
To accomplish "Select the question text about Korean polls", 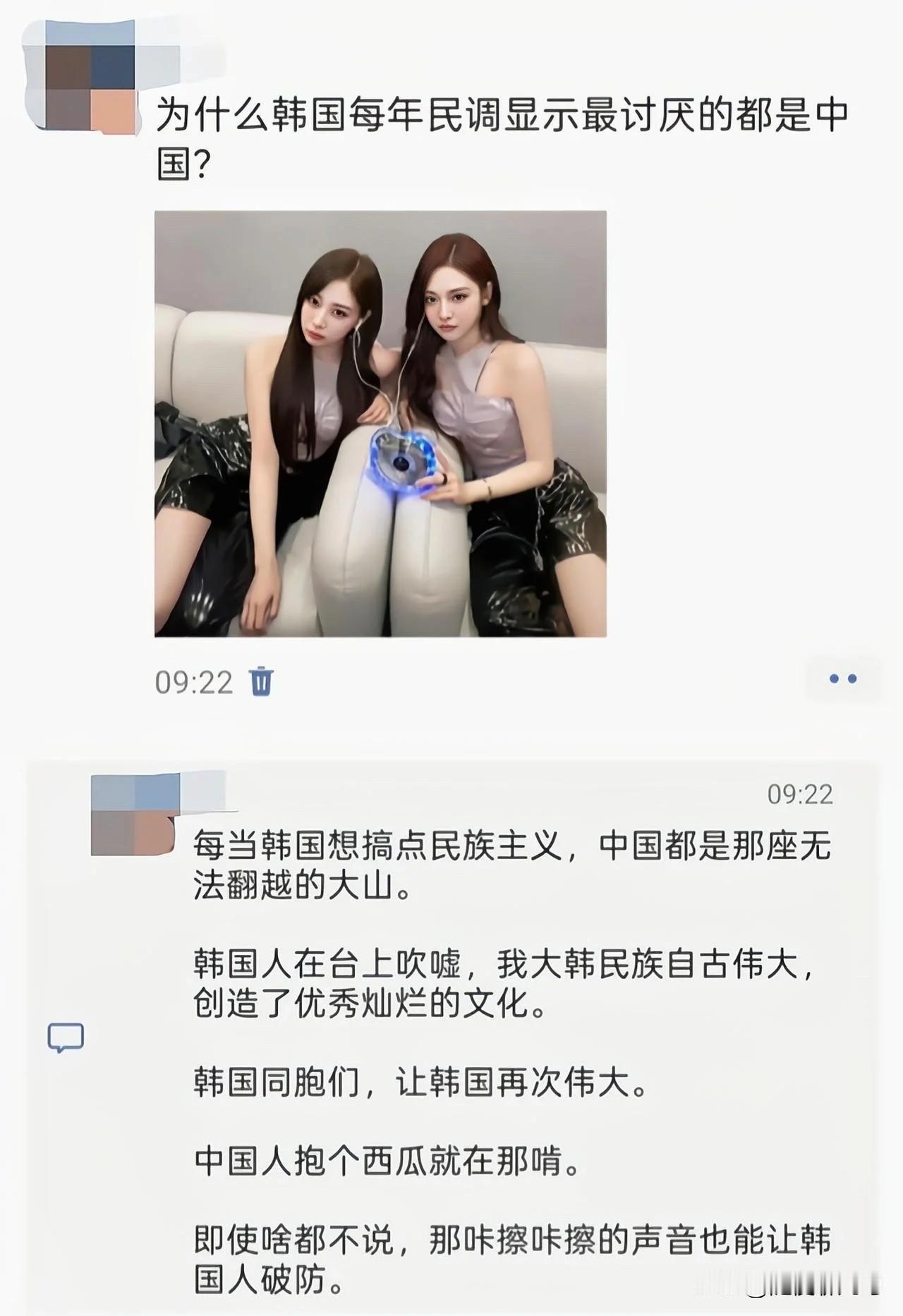I will tap(504, 134).
